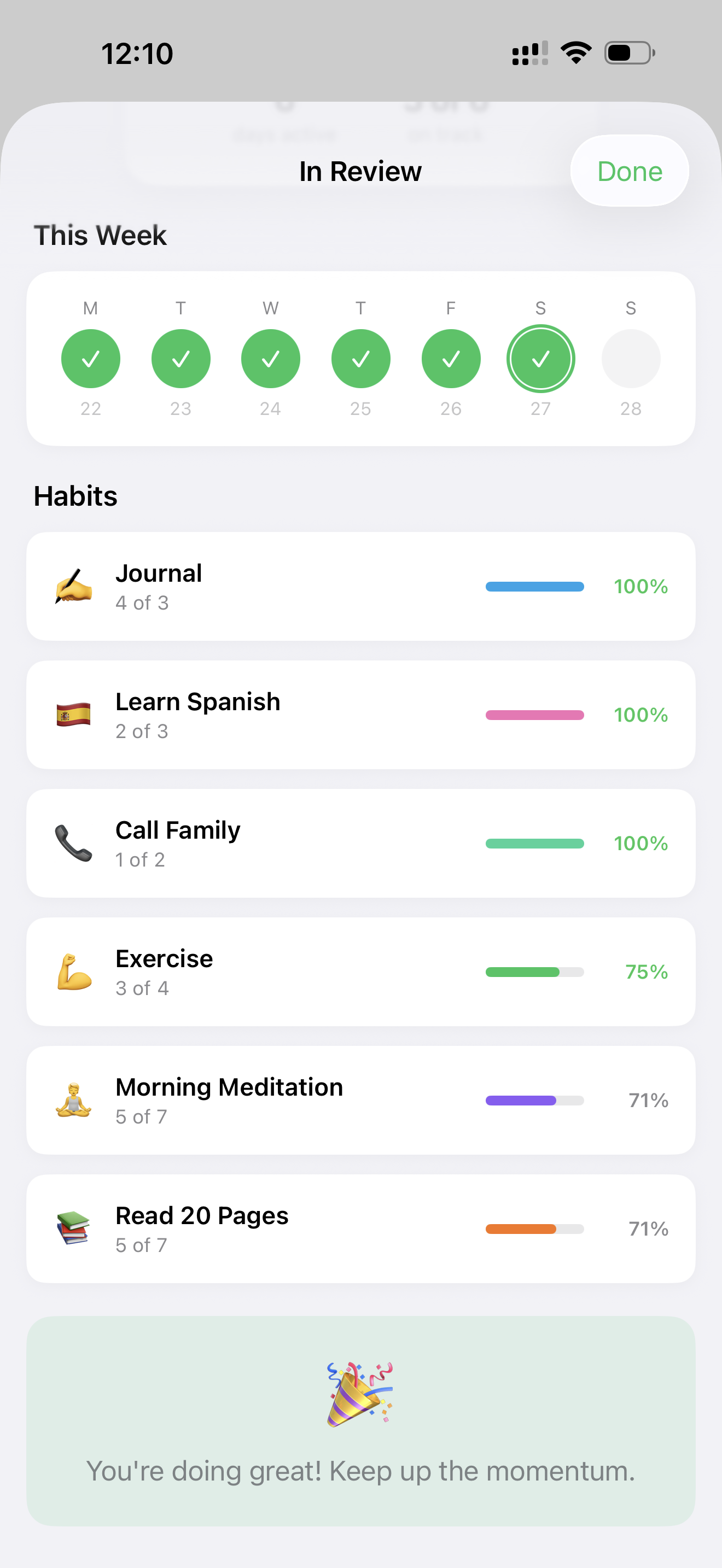Toggle Monday's completion checkmark for day 22
Image resolution: width=722 pixels, height=1568 pixels.
point(91,358)
